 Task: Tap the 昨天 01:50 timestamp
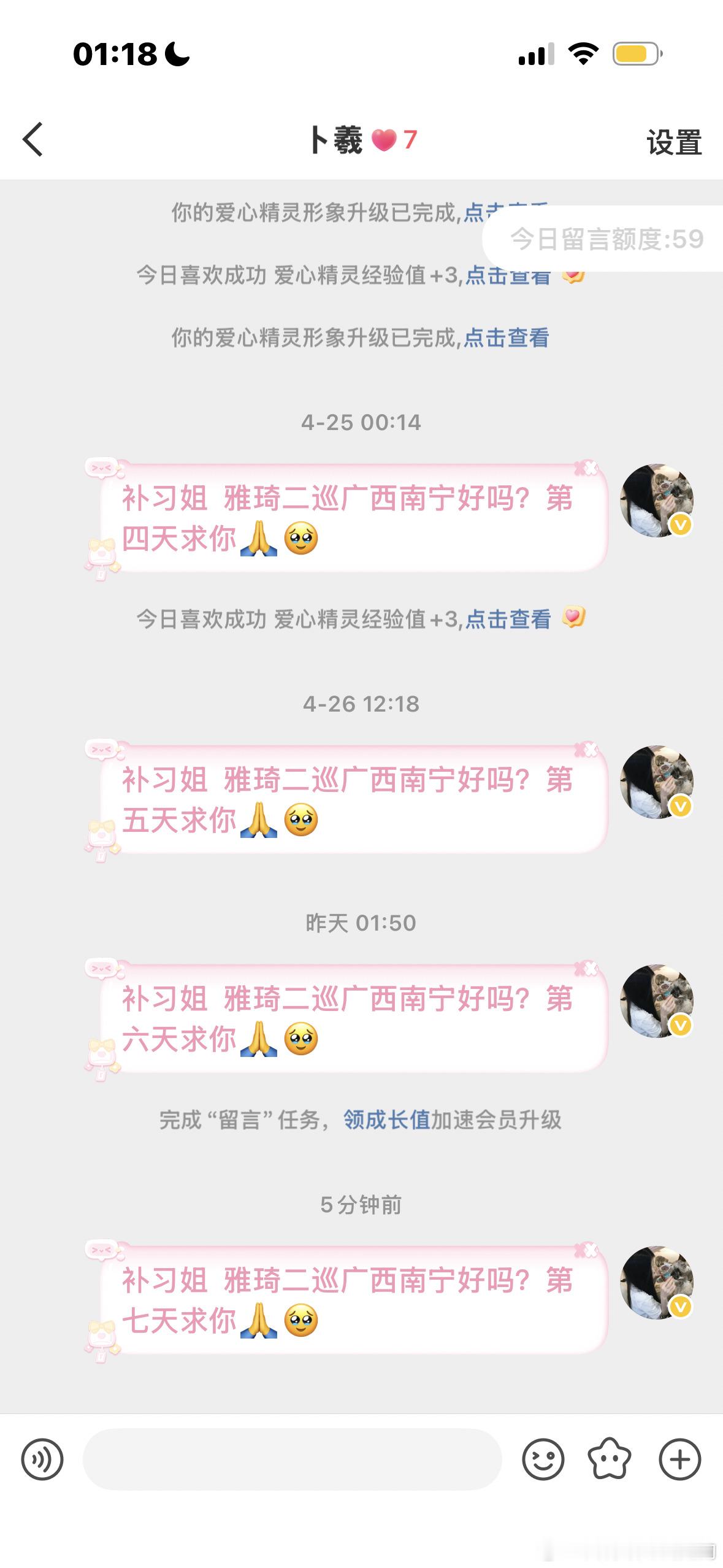(x=361, y=921)
